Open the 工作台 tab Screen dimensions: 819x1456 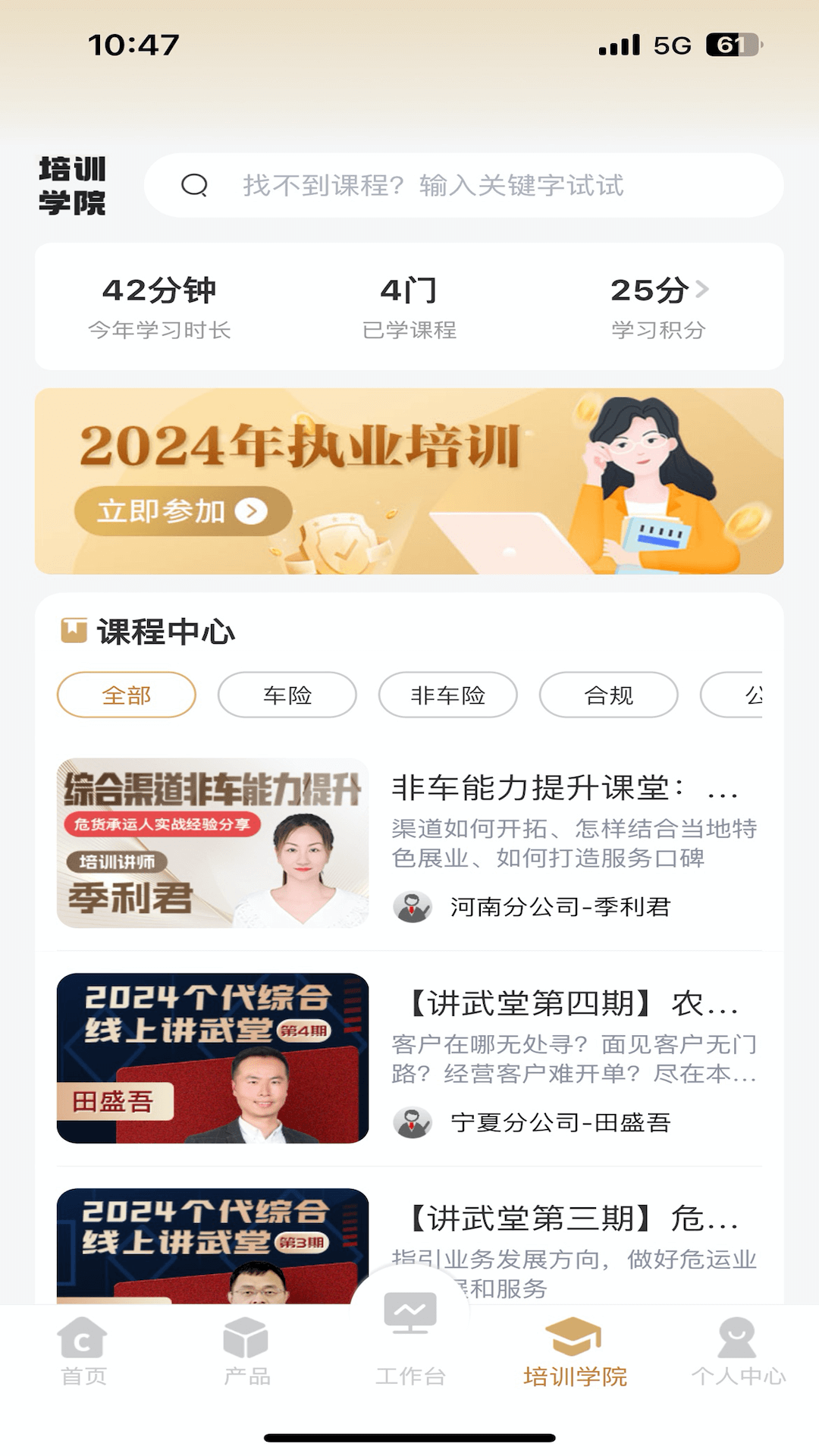point(410,1342)
